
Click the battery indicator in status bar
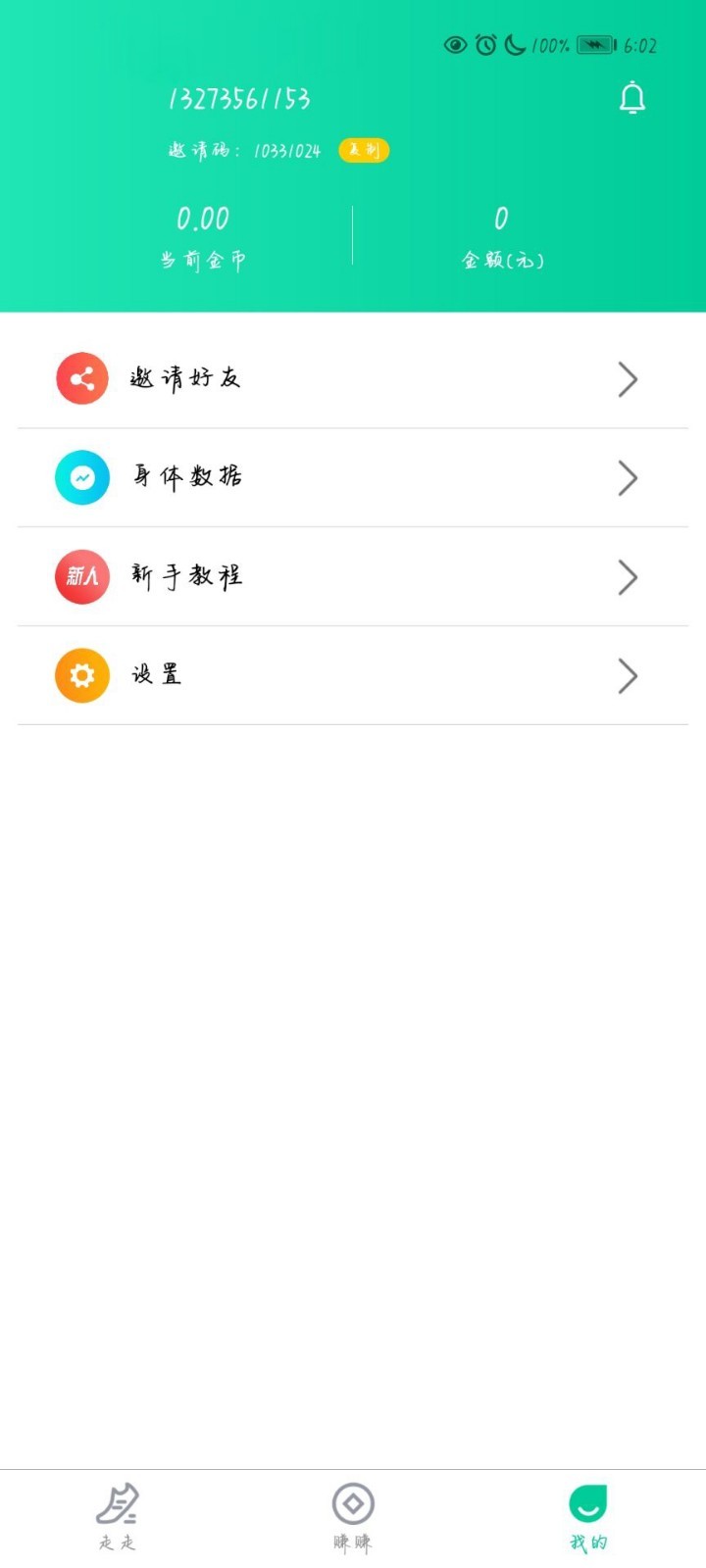[x=592, y=45]
